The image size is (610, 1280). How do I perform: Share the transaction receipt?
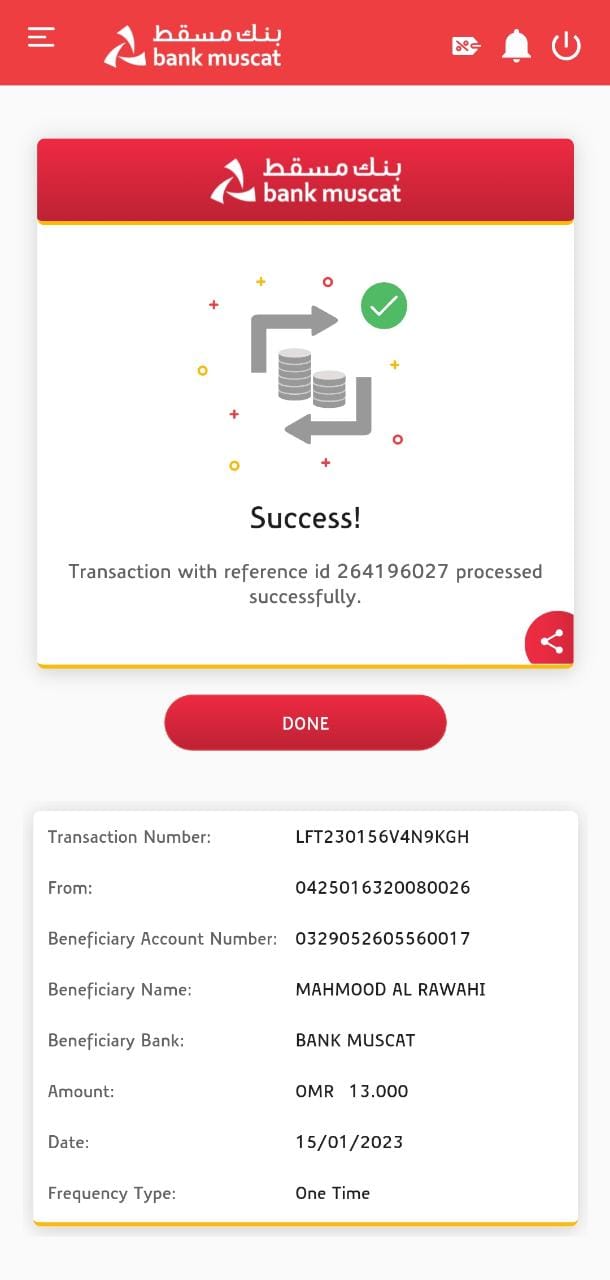[x=551, y=641]
